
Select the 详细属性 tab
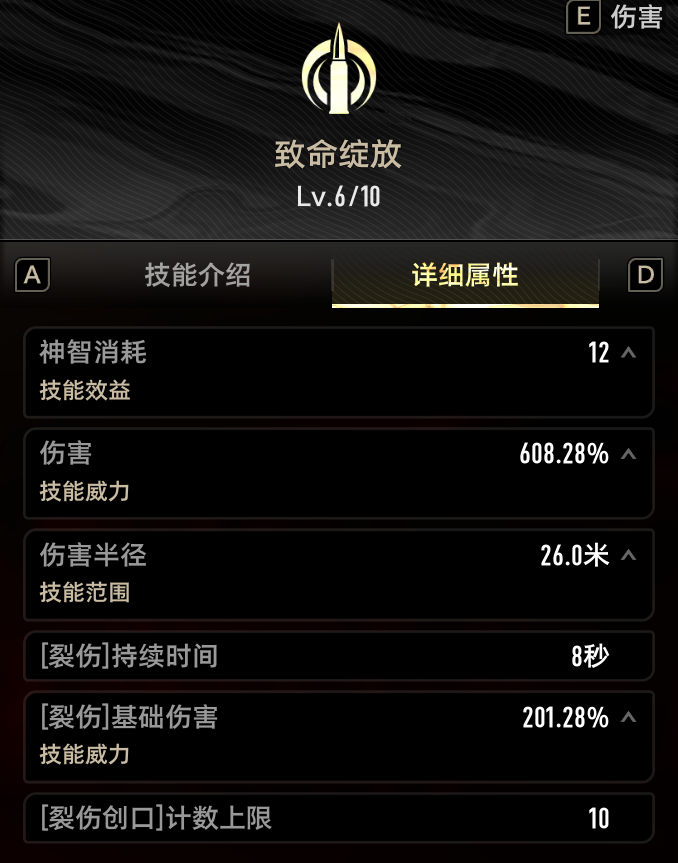coord(465,275)
